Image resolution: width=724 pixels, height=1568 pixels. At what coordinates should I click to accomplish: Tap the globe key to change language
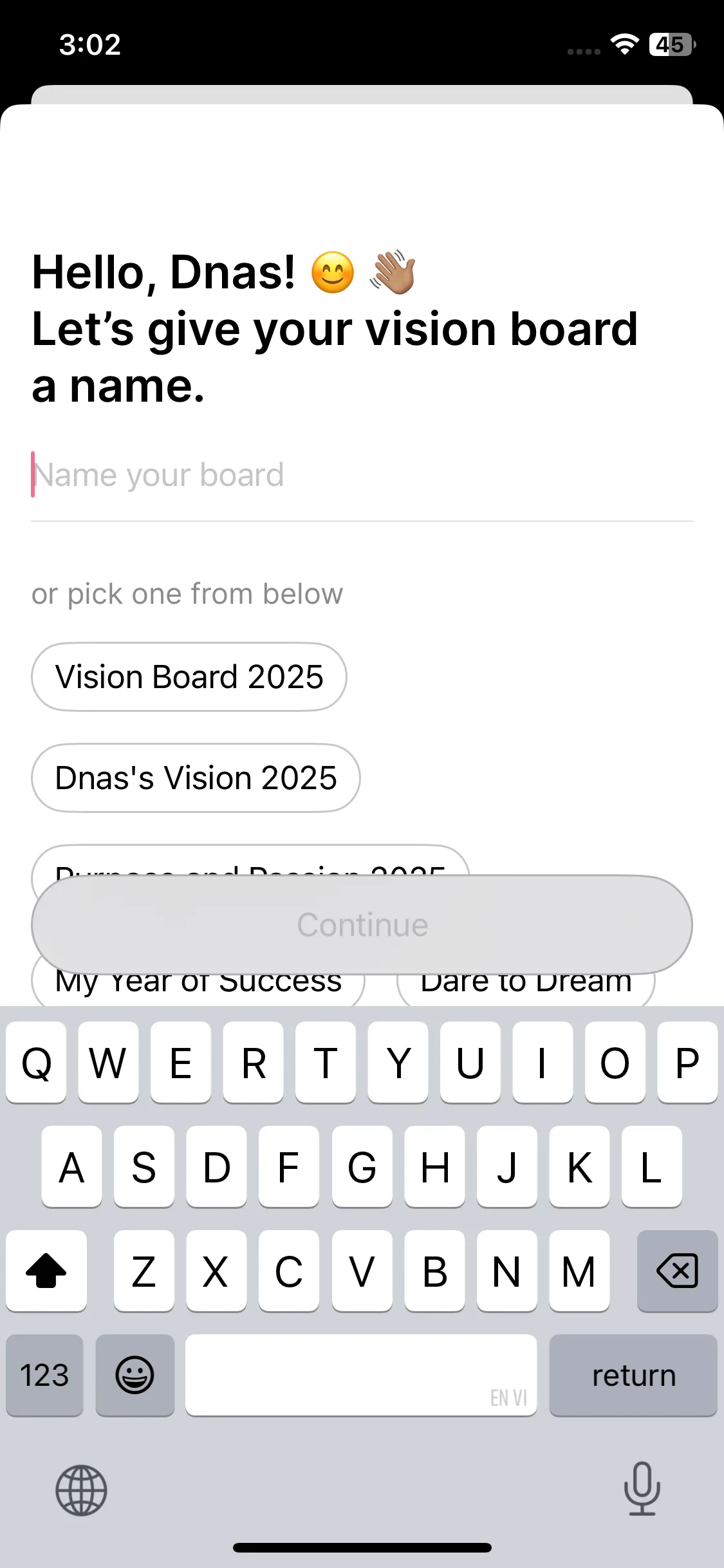pos(81,1490)
